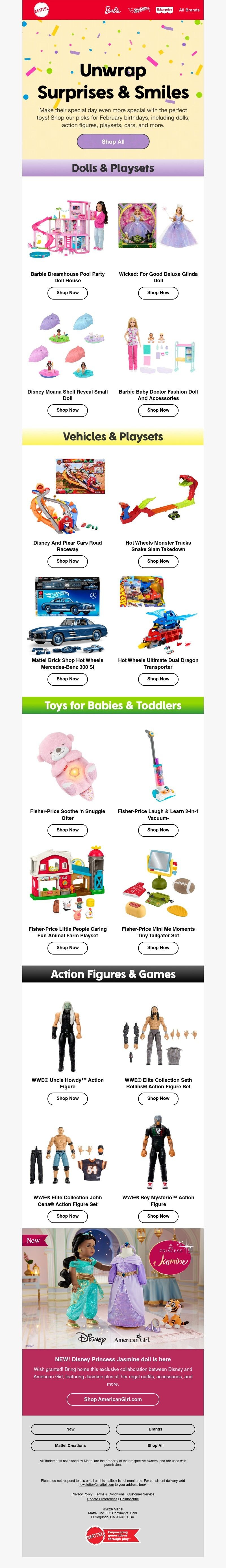Shop Now for Little People Animal Farm Playset

pyautogui.click(x=68, y=947)
